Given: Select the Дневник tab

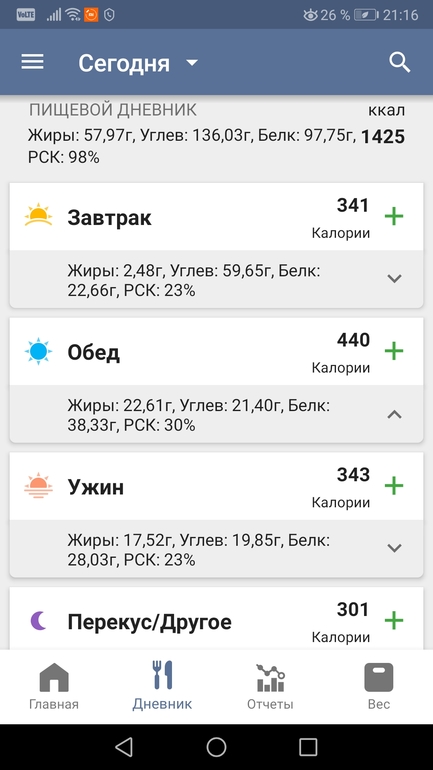Looking at the screenshot, I should [162, 686].
